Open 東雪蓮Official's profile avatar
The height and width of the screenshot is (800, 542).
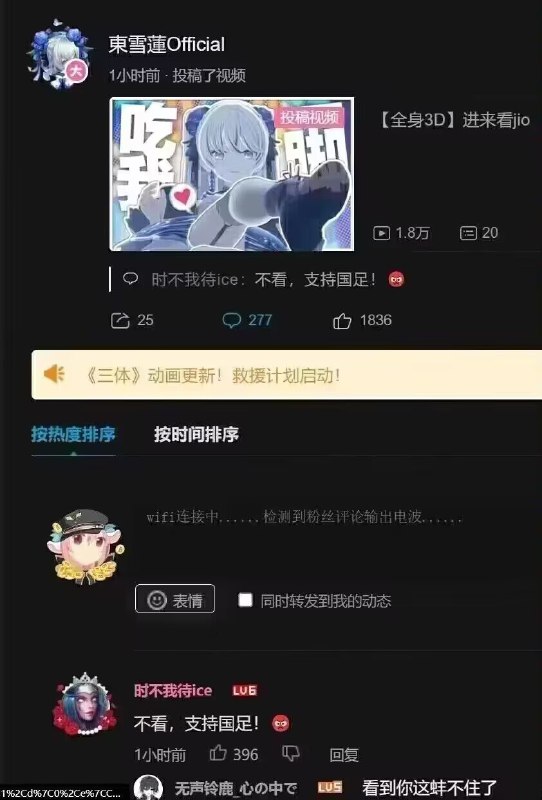(x=60, y=55)
